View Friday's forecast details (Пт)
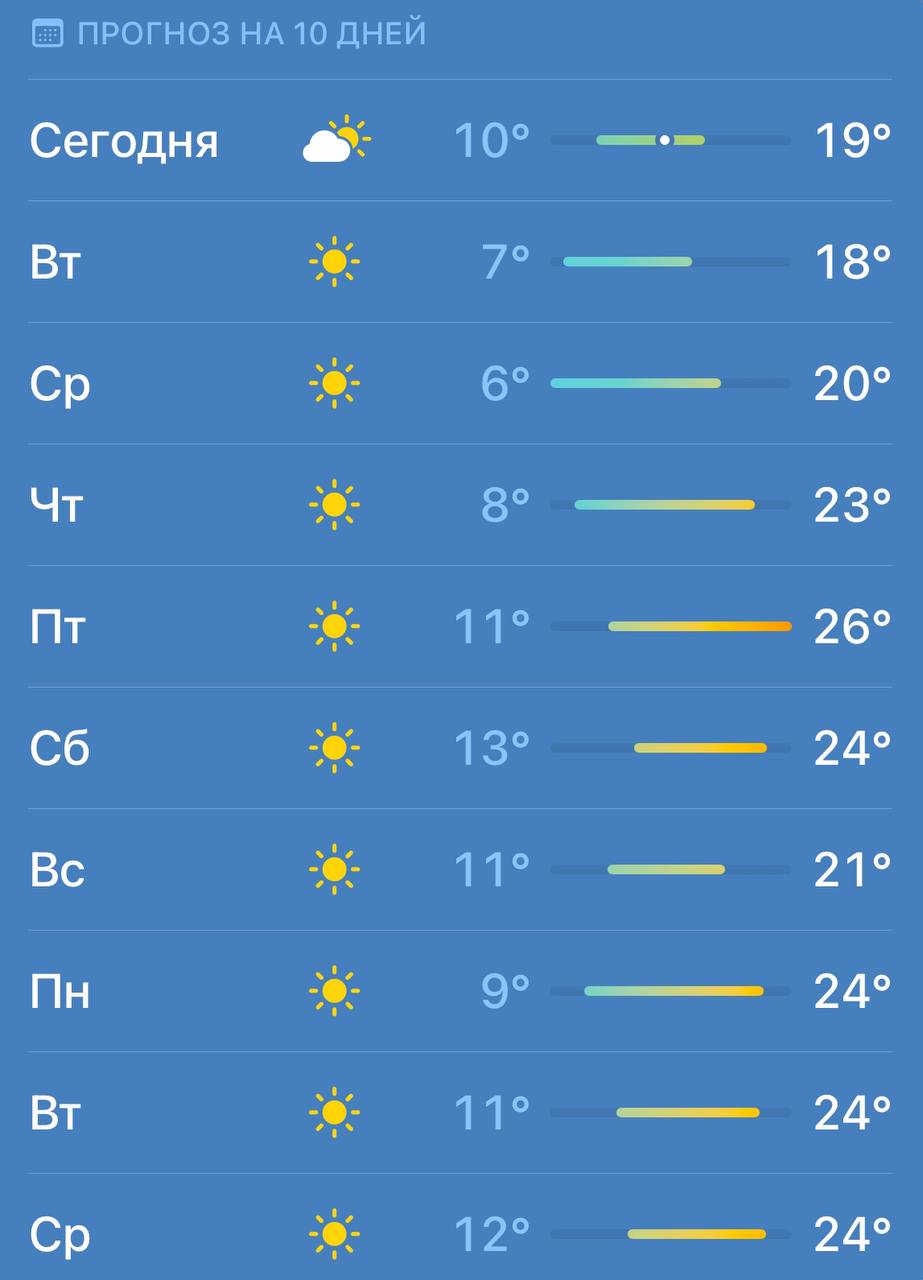Image resolution: width=923 pixels, height=1280 pixels. click(x=460, y=627)
